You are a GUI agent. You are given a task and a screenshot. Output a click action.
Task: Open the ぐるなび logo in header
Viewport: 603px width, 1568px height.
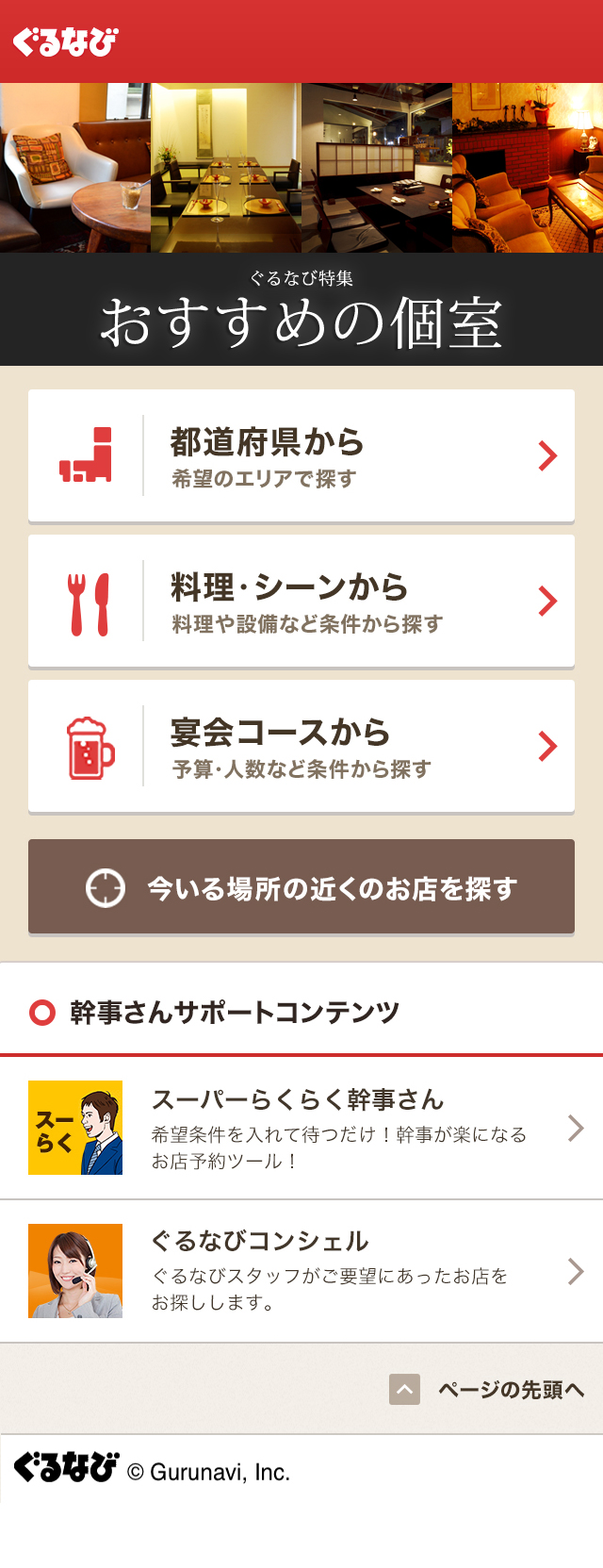coord(65,42)
